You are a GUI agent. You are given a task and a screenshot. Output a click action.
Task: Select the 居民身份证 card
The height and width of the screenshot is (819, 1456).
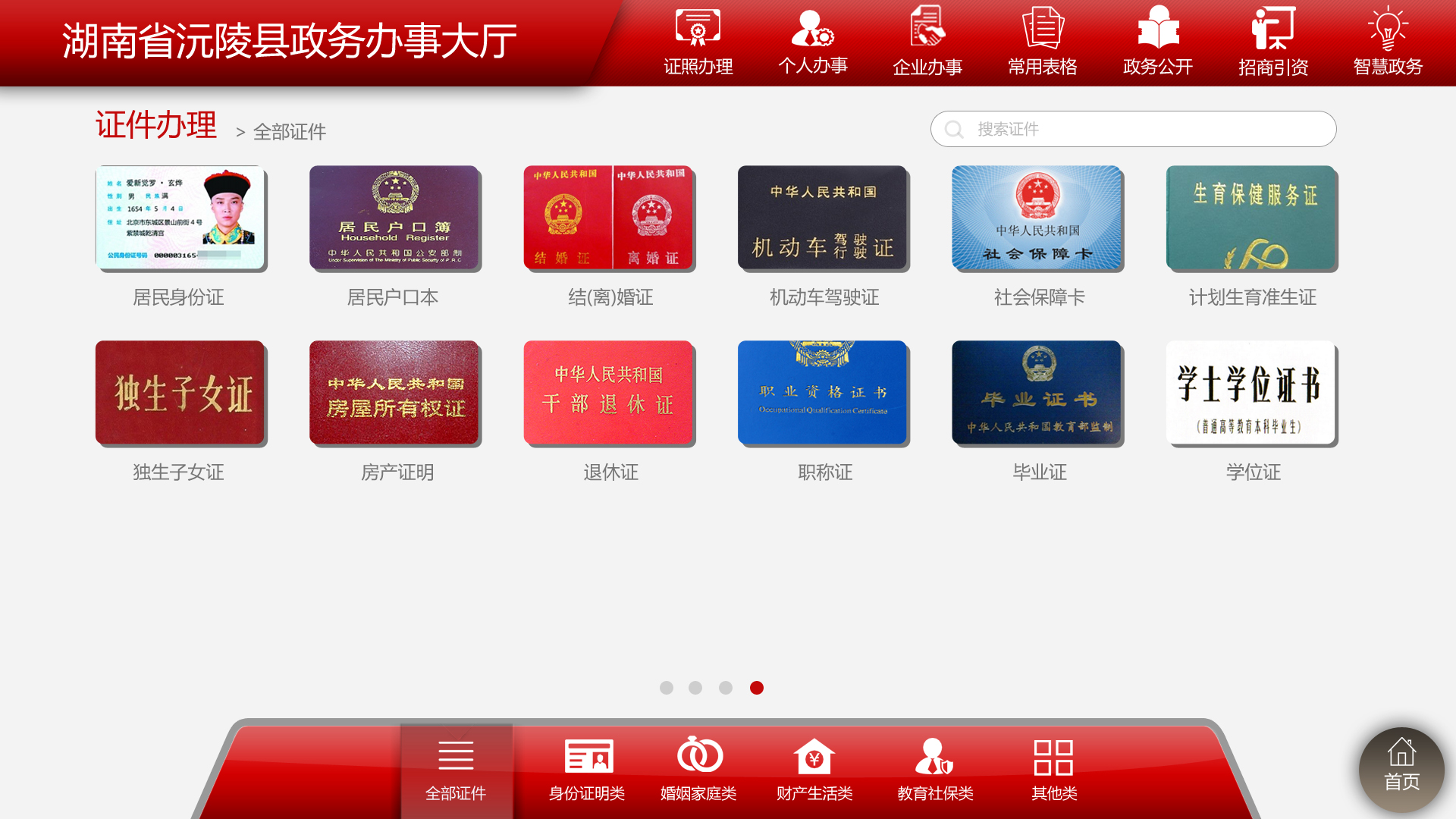pos(180,218)
